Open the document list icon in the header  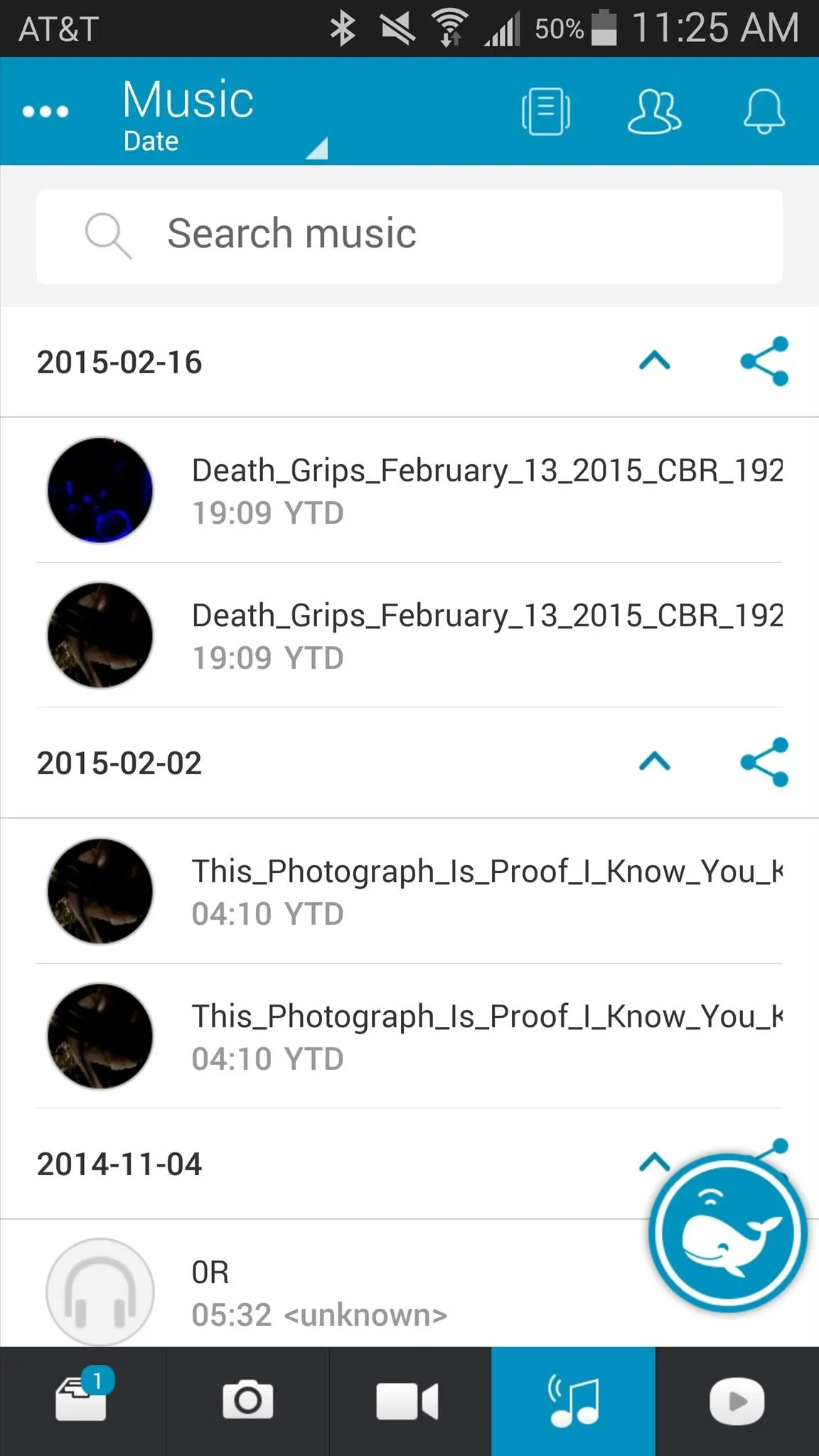[x=546, y=112]
